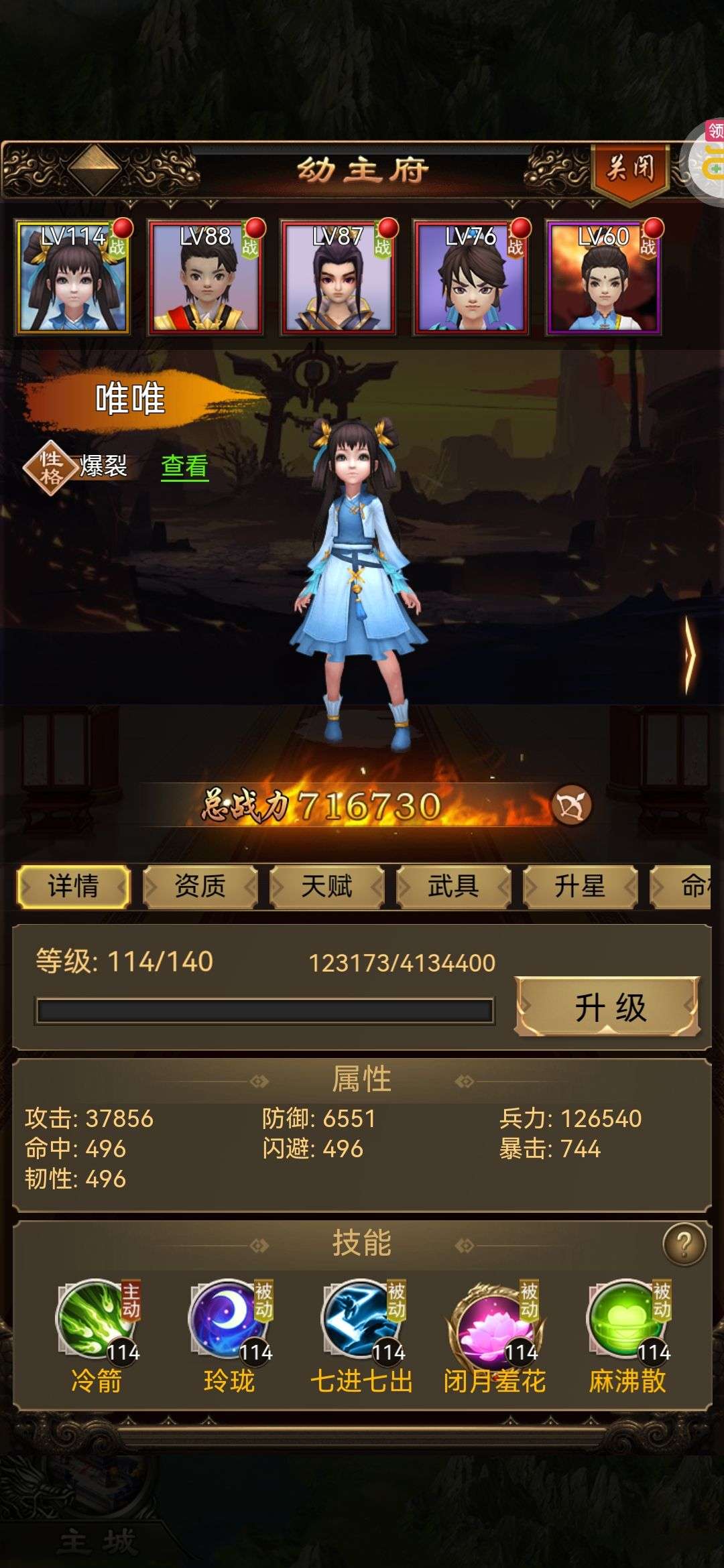Switch to the 资质 tab
Screen dimensions: 724x1568
[200, 887]
